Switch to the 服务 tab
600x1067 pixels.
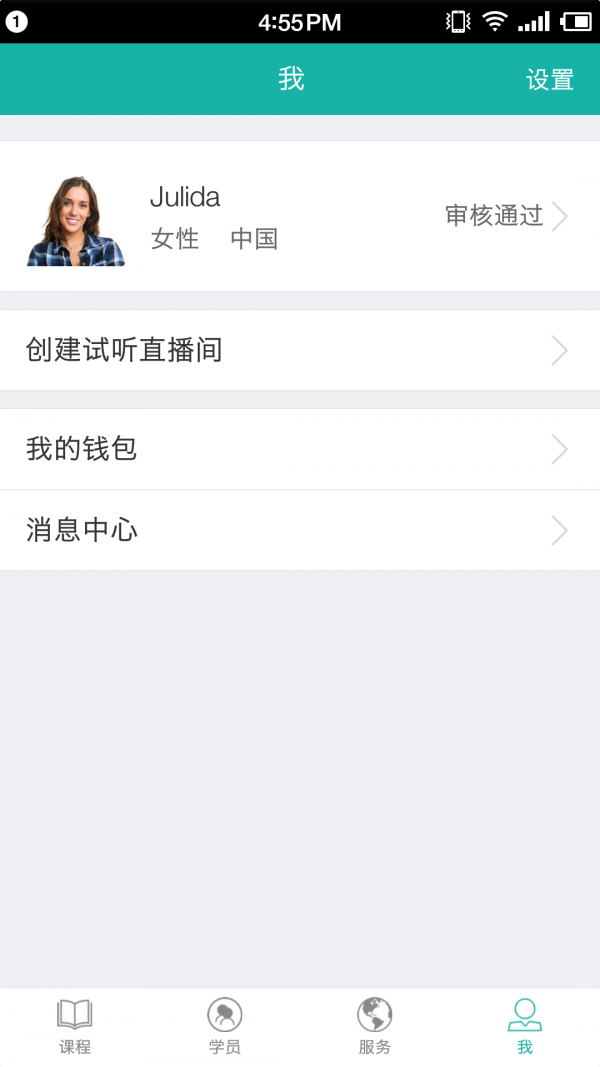[375, 1026]
